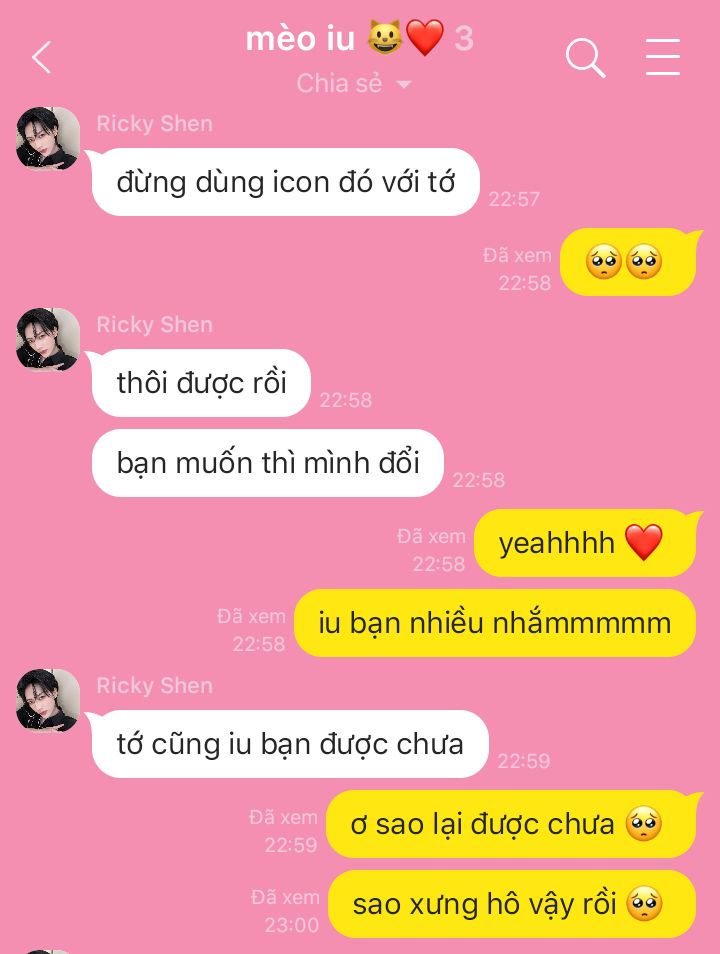This screenshot has width=720, height=954.
Task: Go back using the top-left arrow
Action: coord(41,57)
